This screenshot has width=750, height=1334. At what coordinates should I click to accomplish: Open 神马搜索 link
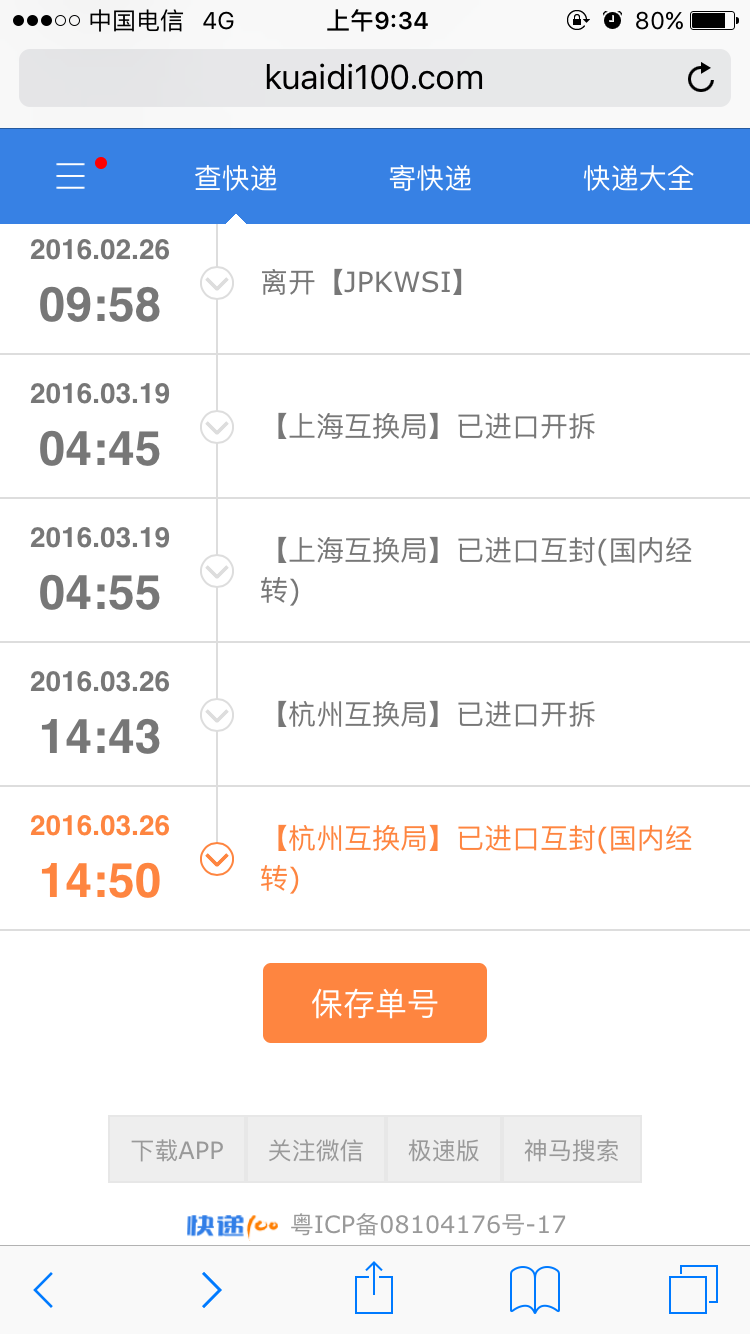click(x=572, y=1150)
